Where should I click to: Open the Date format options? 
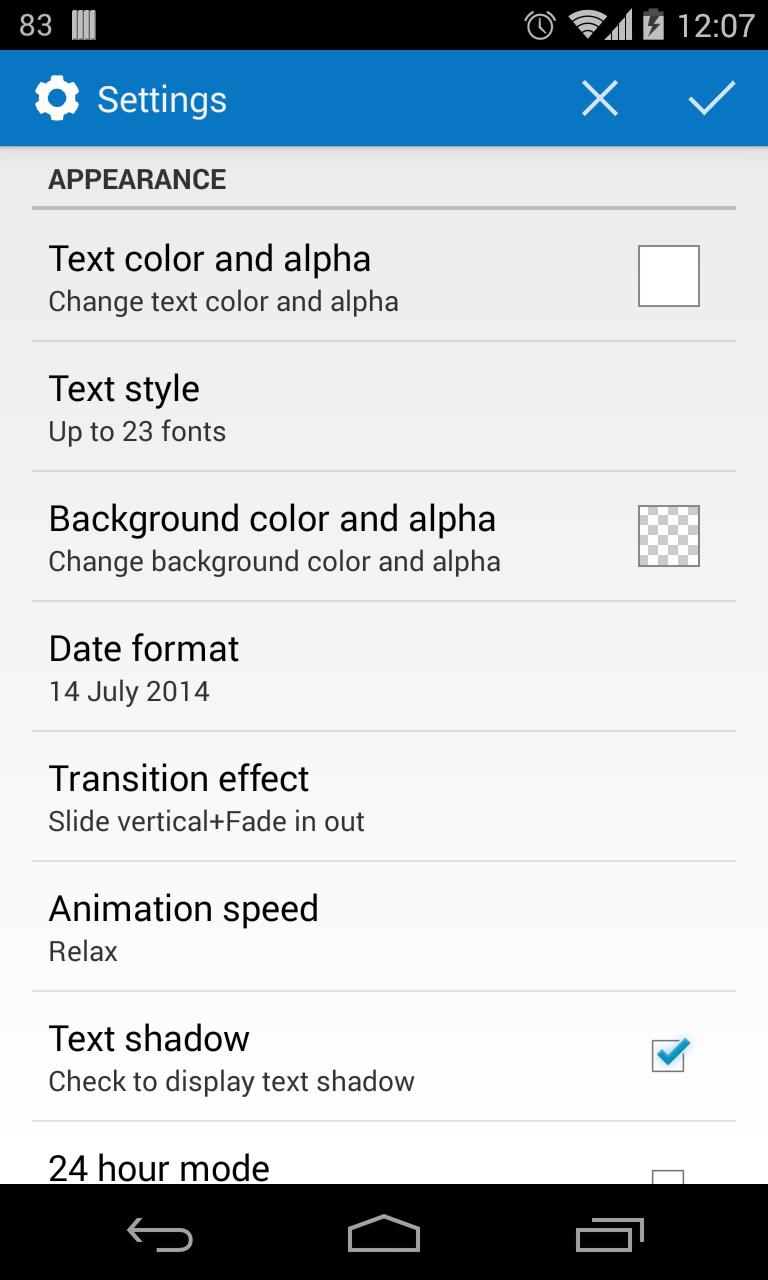coord(300,667)
